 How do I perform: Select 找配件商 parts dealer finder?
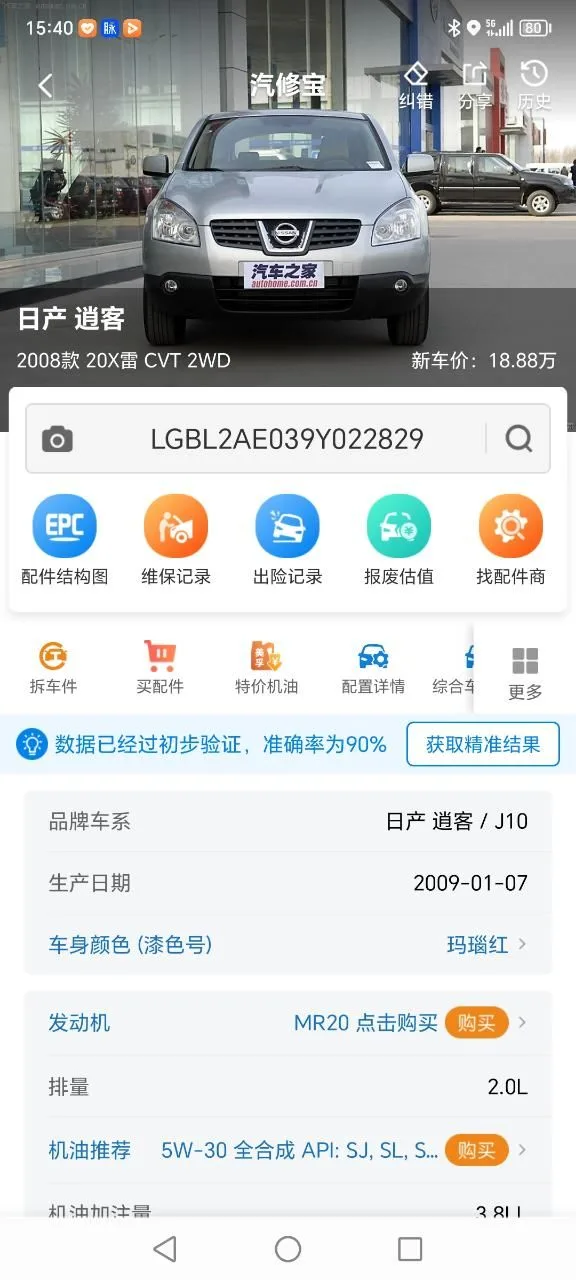[x=511, y=540]
